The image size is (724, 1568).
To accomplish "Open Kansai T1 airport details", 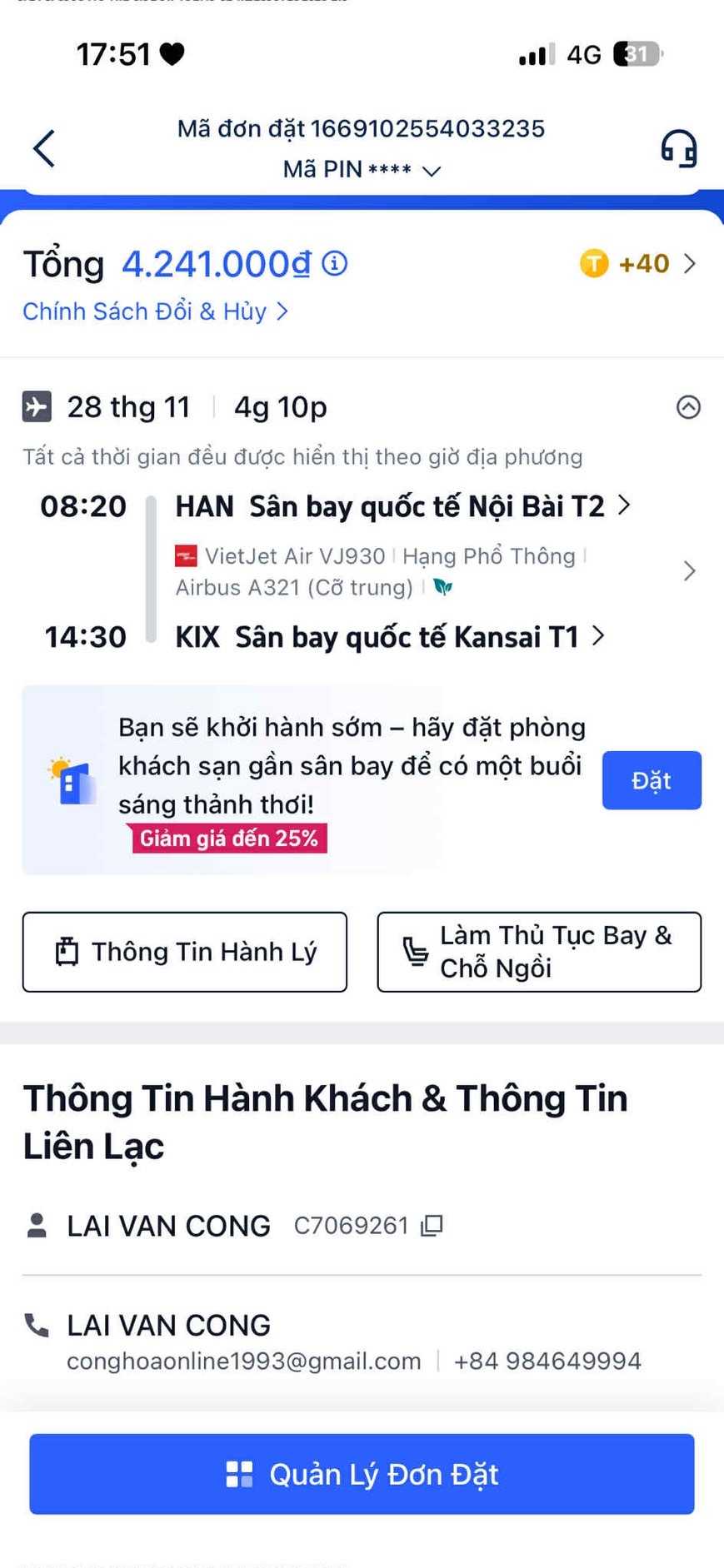I will tap(390, 637).
